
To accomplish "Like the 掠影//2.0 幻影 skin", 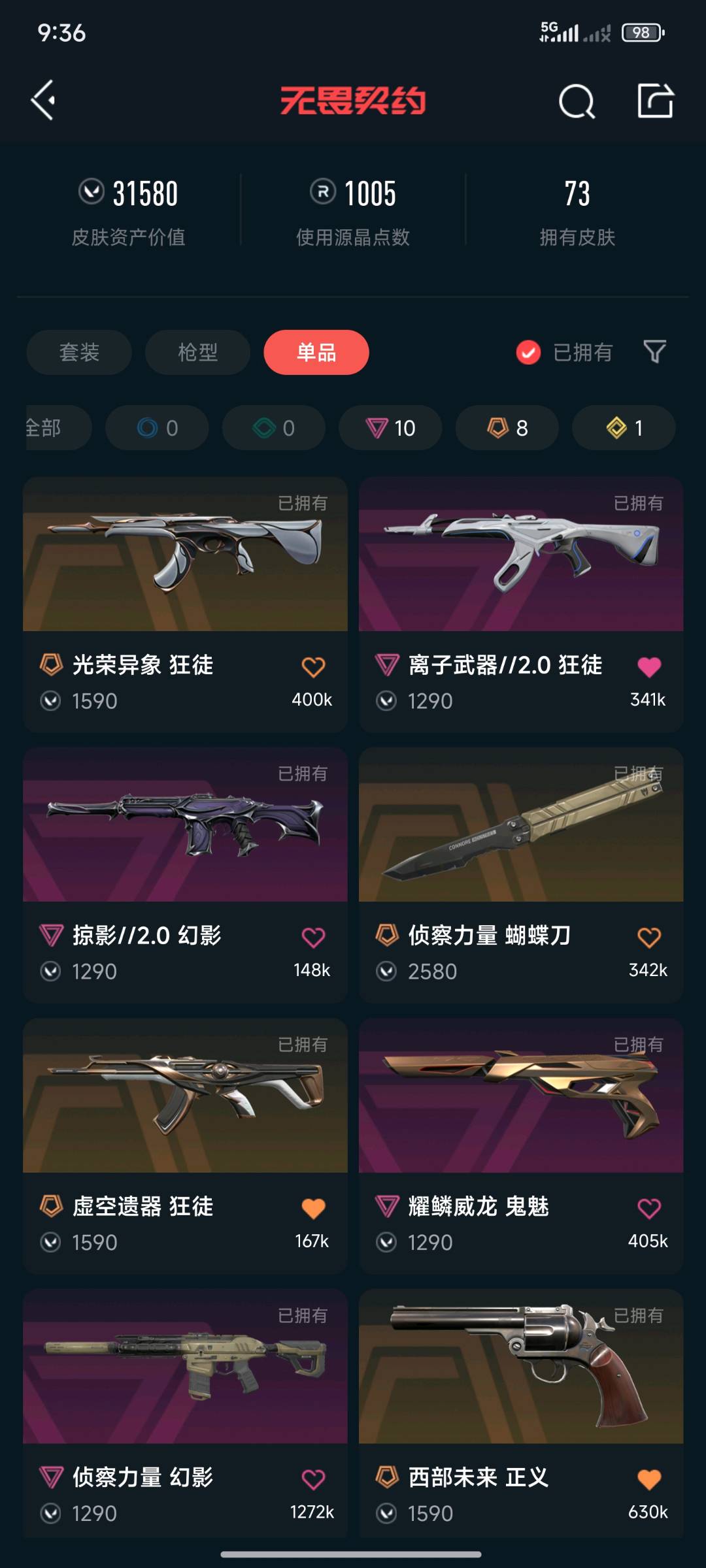I will [313, 938].
